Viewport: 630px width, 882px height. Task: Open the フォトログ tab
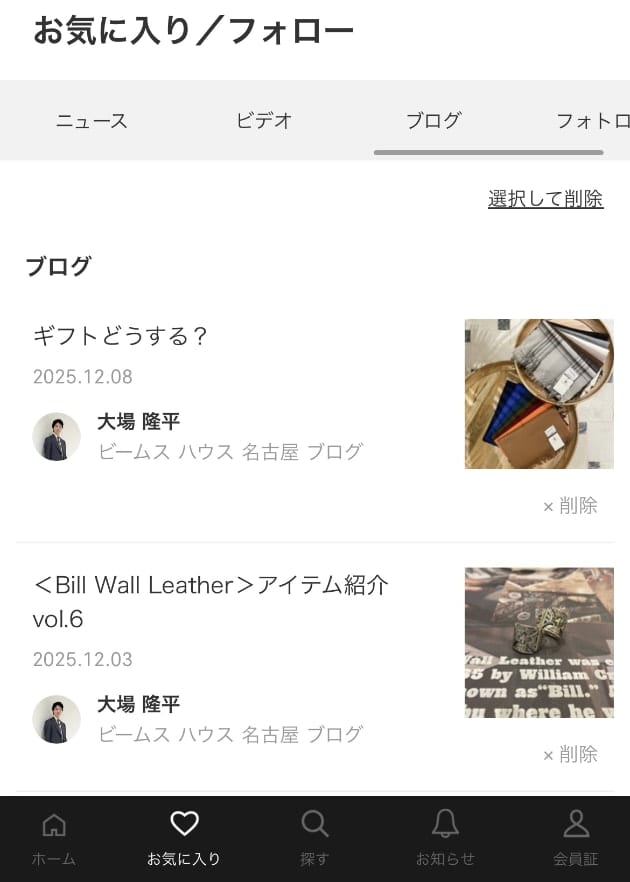[592, 121]
